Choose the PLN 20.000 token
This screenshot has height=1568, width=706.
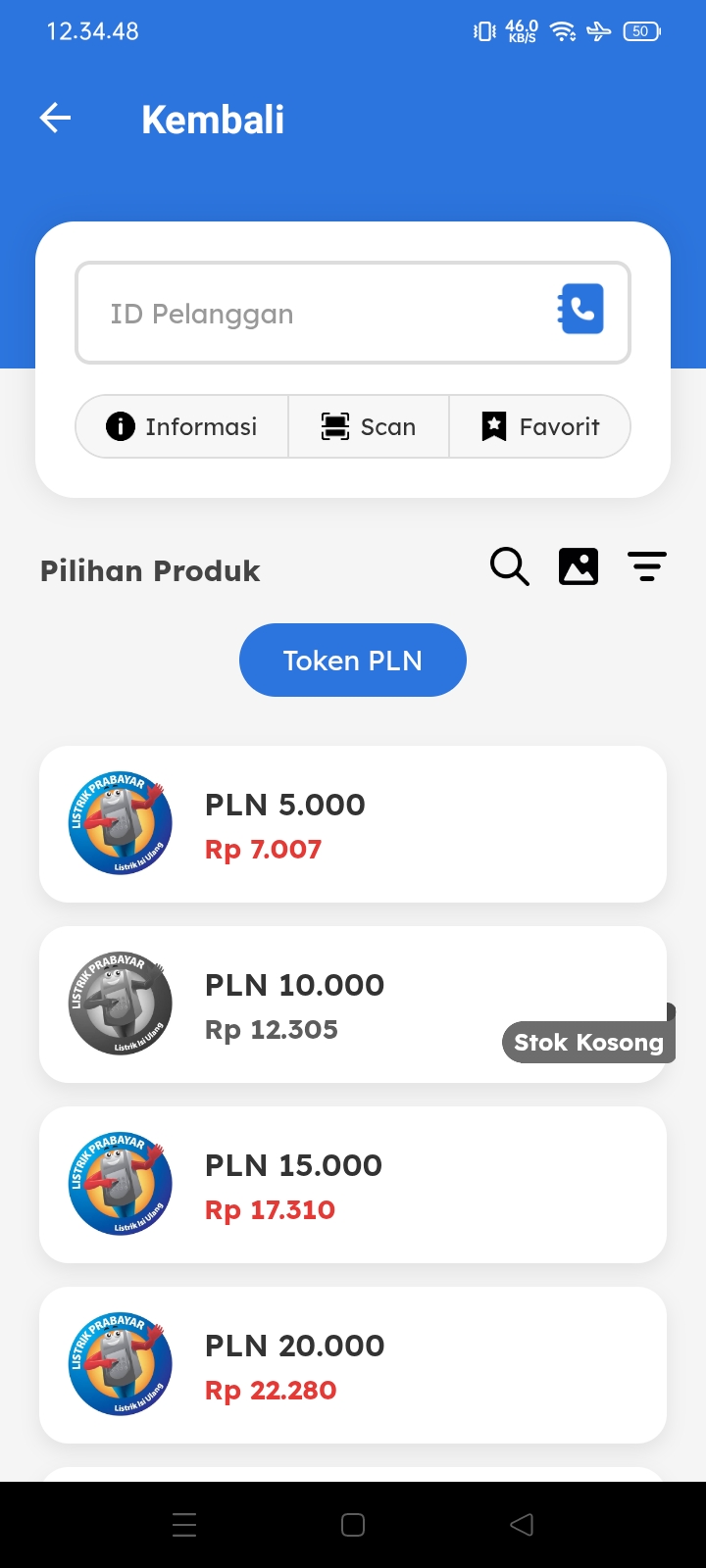coord(353,1365)
